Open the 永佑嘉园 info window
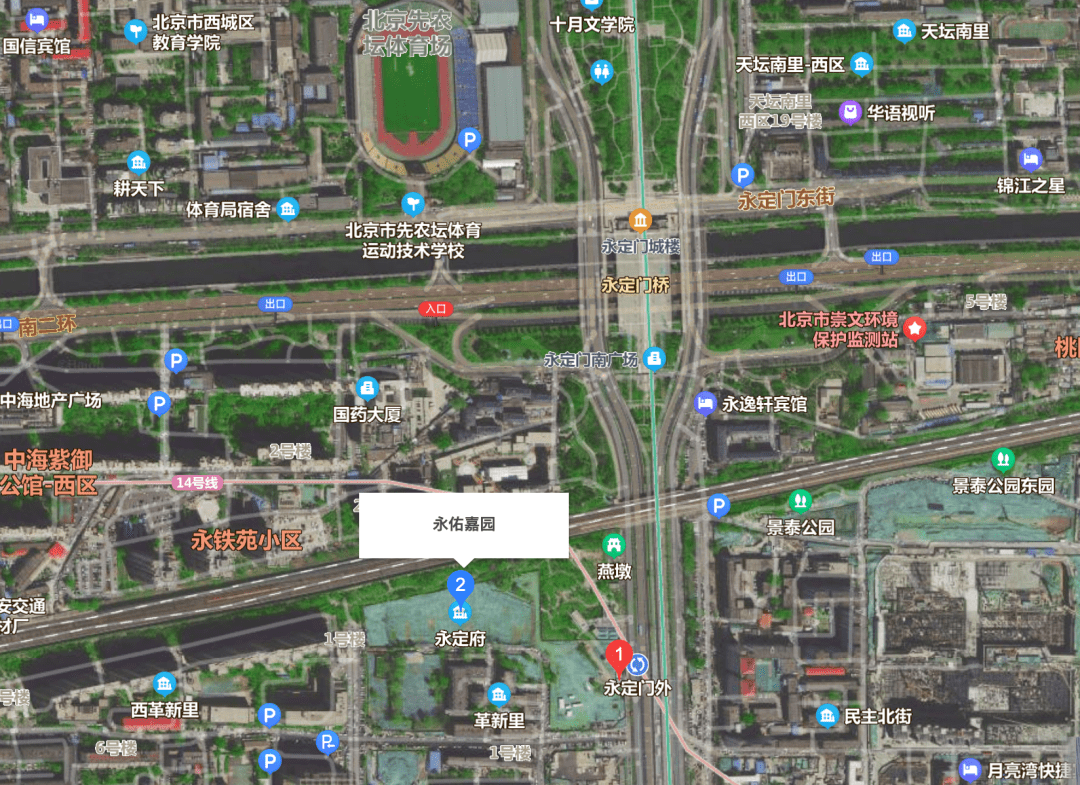This screenshot has height=785, width=1080. point(464,524)
